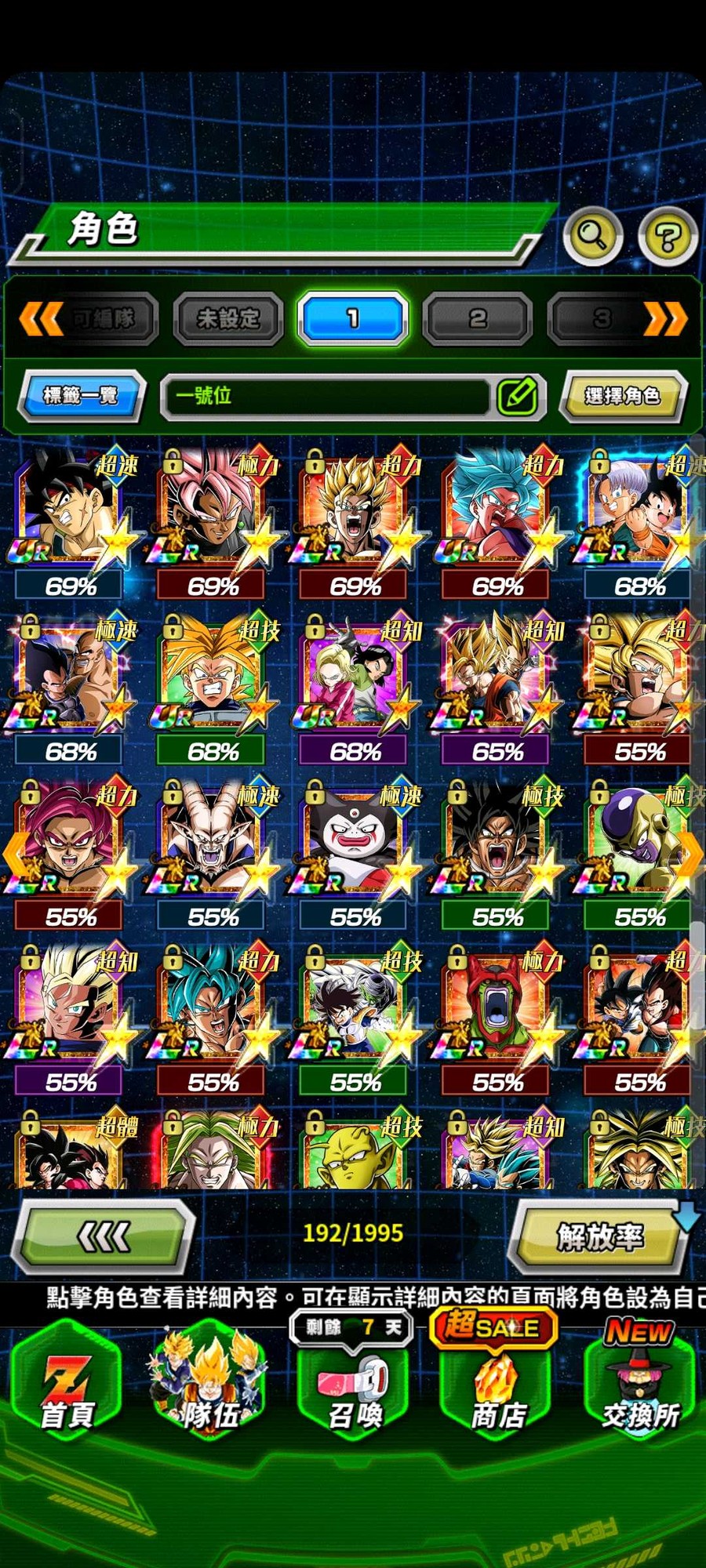Image resolution: width=706 pixels, height=1568 pixels.
Task: Open the question mark help
Action: pyautogui.click(x=668, y=236)
